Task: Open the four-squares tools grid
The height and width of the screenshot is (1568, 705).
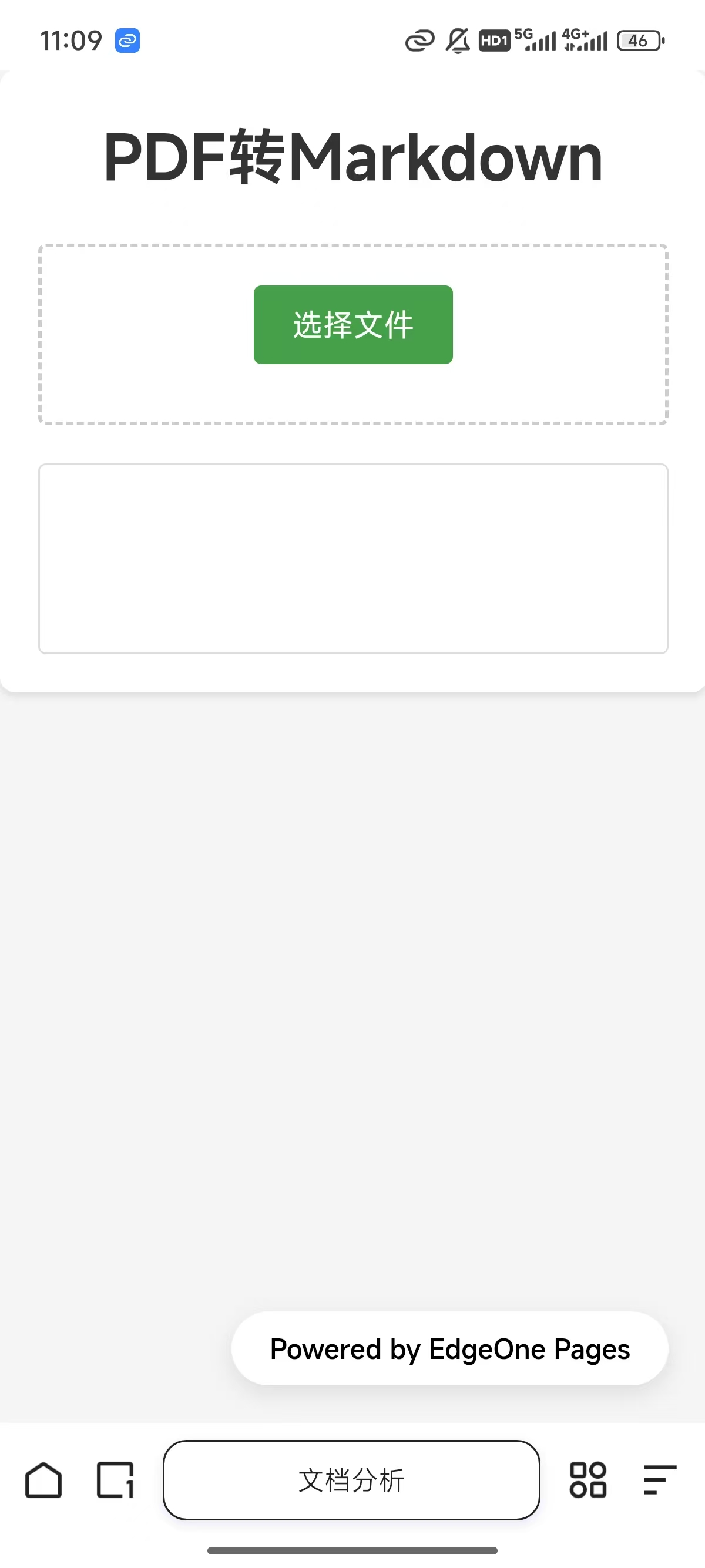Action: [x=588, y=1480]
